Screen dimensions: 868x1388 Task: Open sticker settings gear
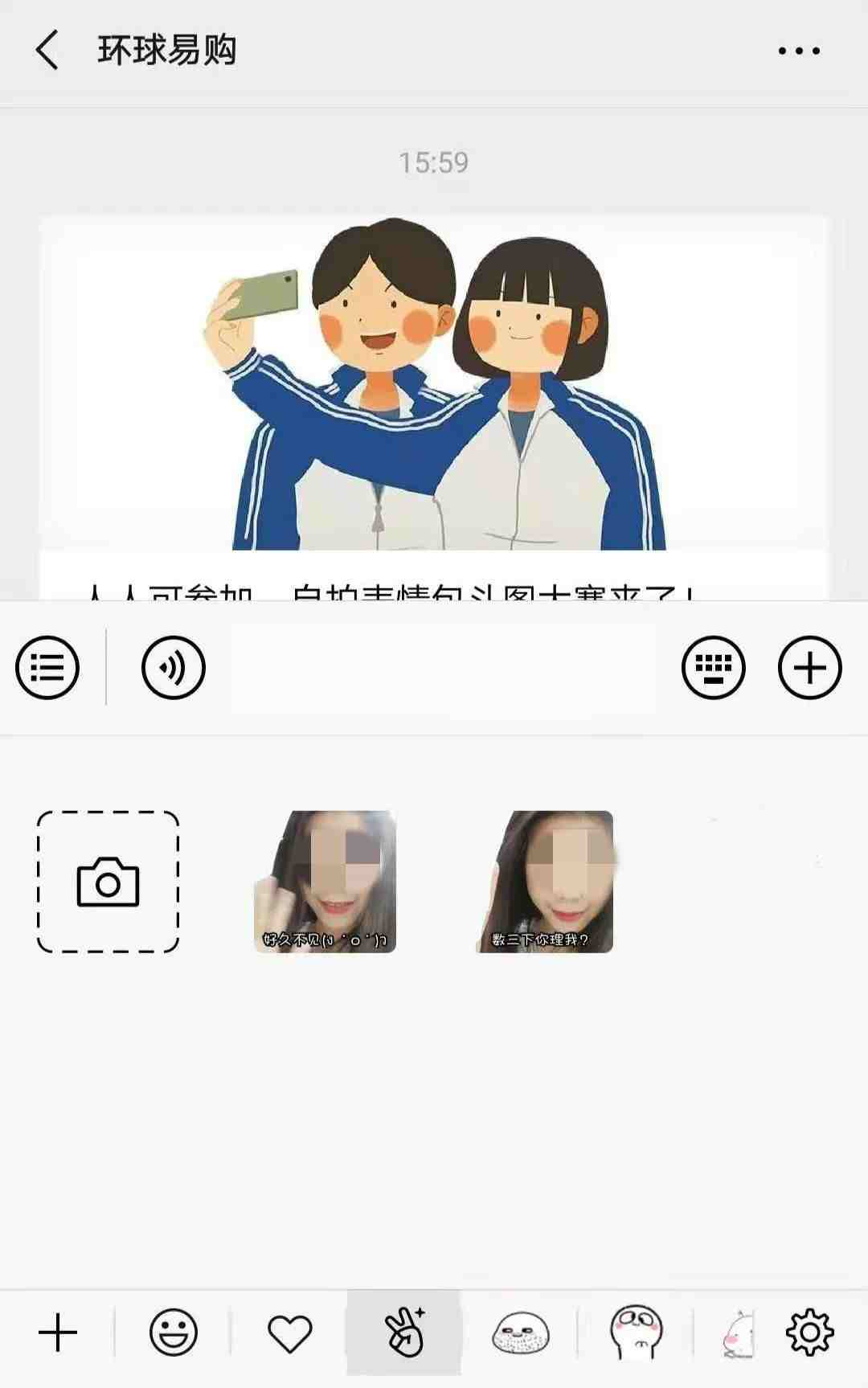coord(809,1333)
